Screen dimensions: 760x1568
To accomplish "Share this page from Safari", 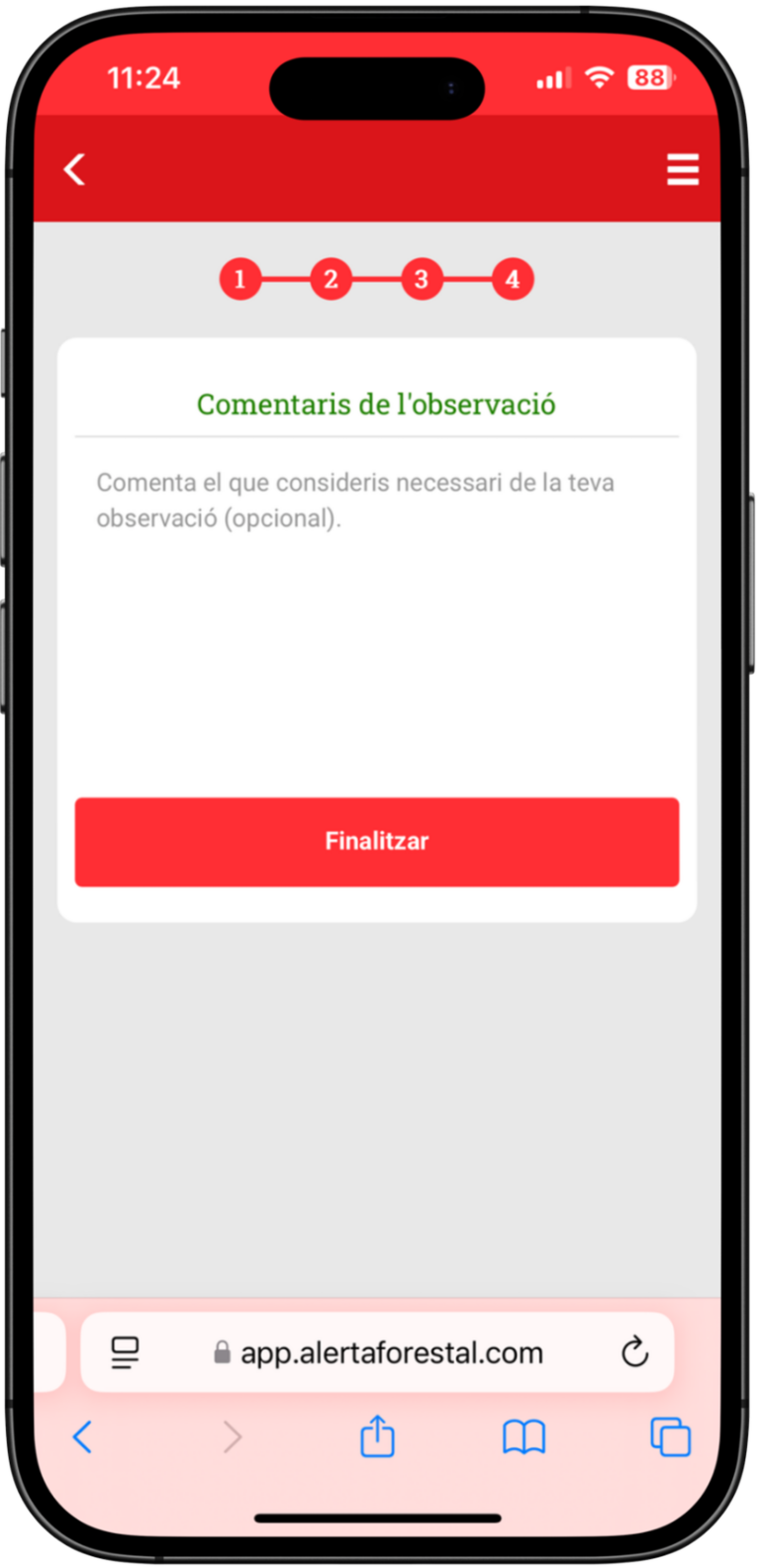I will [377, 1436].
